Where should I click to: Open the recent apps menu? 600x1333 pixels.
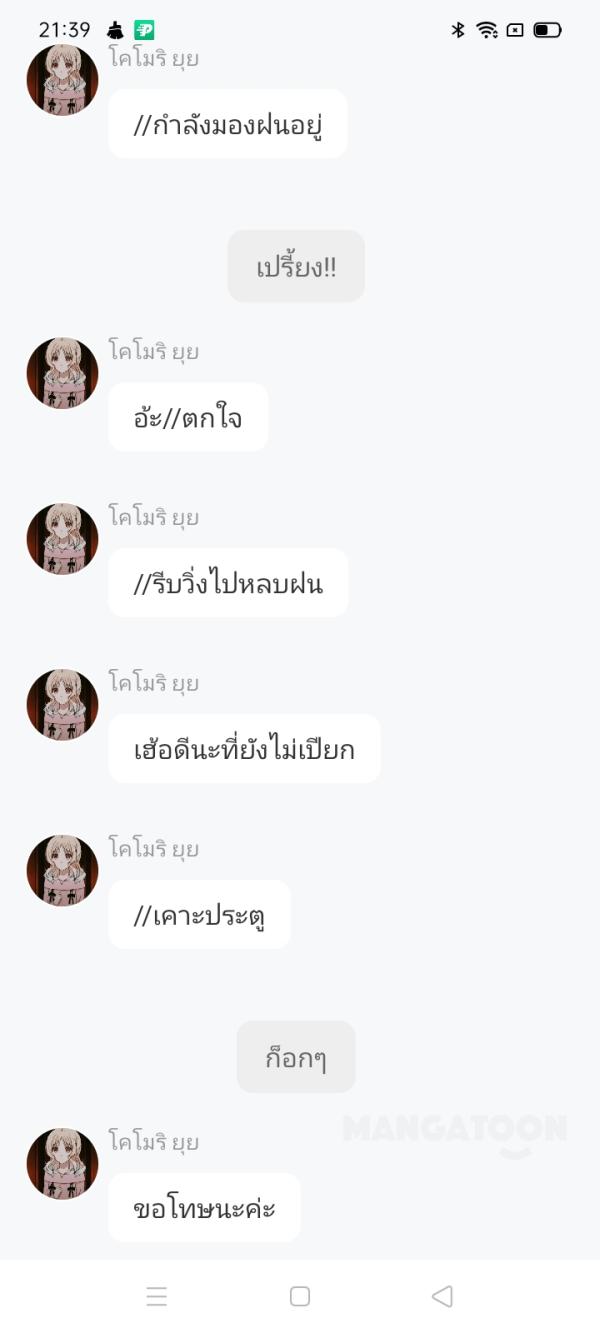click(157, 1297)
